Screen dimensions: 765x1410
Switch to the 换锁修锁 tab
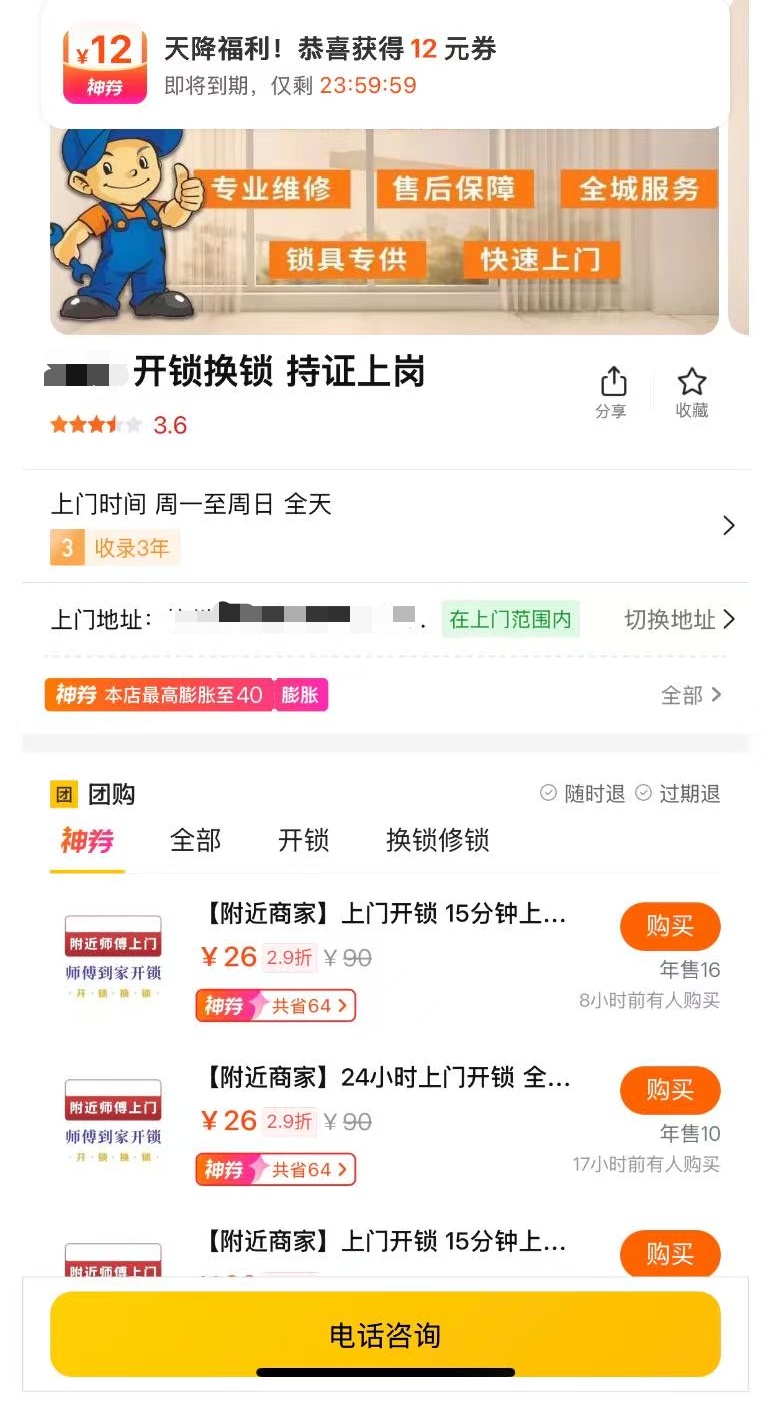(x=437, y=841)
